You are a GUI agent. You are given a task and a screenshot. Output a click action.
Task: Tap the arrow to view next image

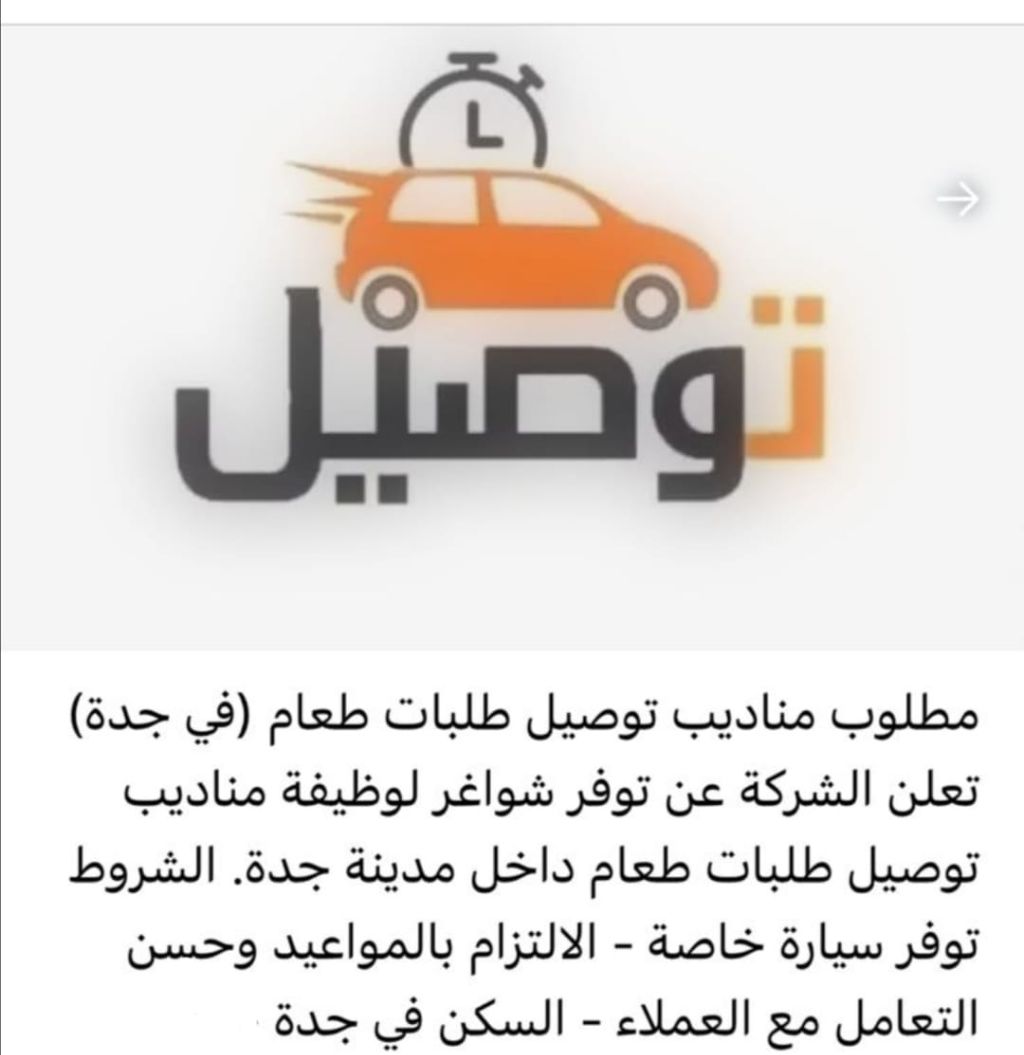tap(957, 199)
